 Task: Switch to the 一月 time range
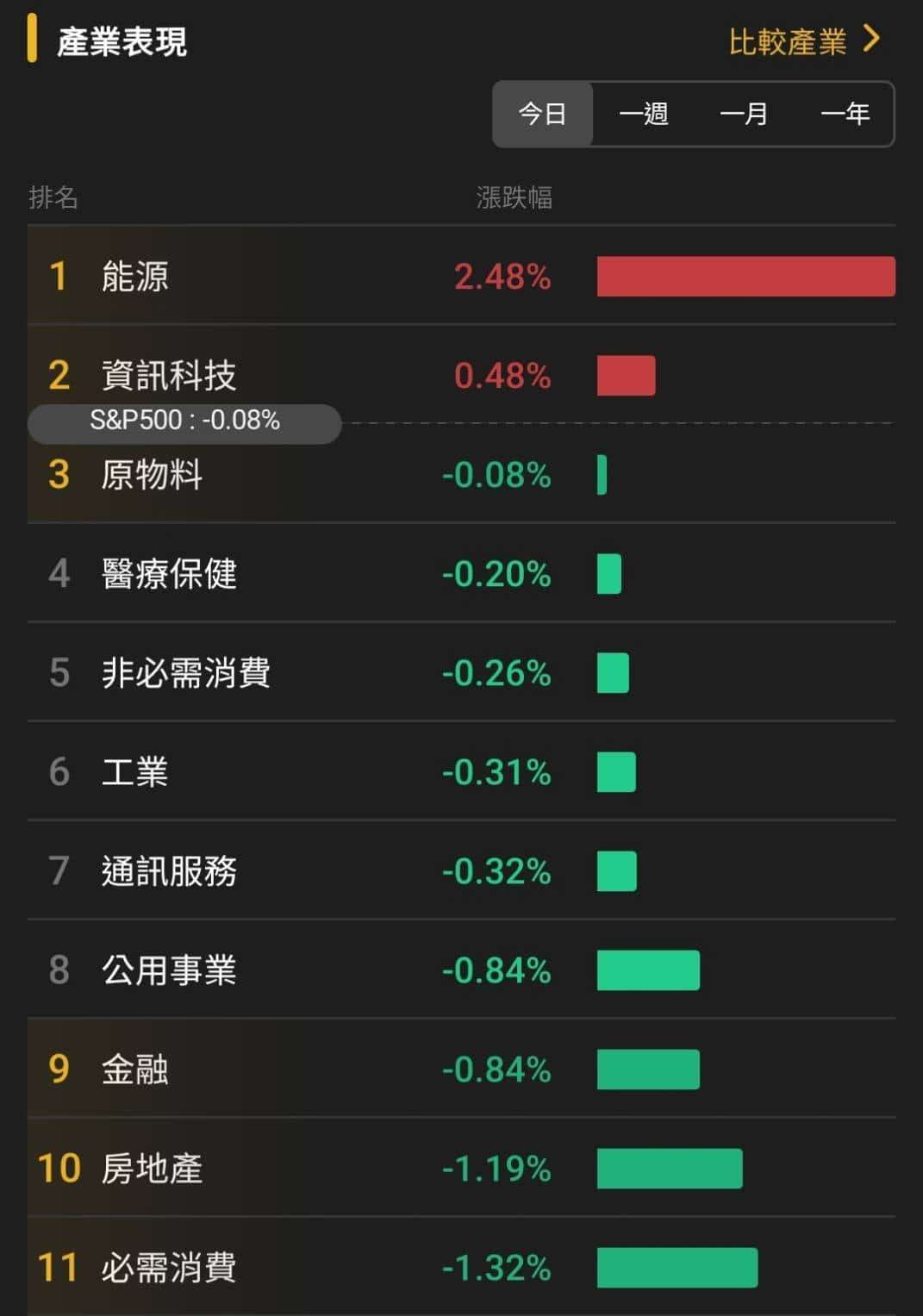pyautogui.click(x=743, y=114)
